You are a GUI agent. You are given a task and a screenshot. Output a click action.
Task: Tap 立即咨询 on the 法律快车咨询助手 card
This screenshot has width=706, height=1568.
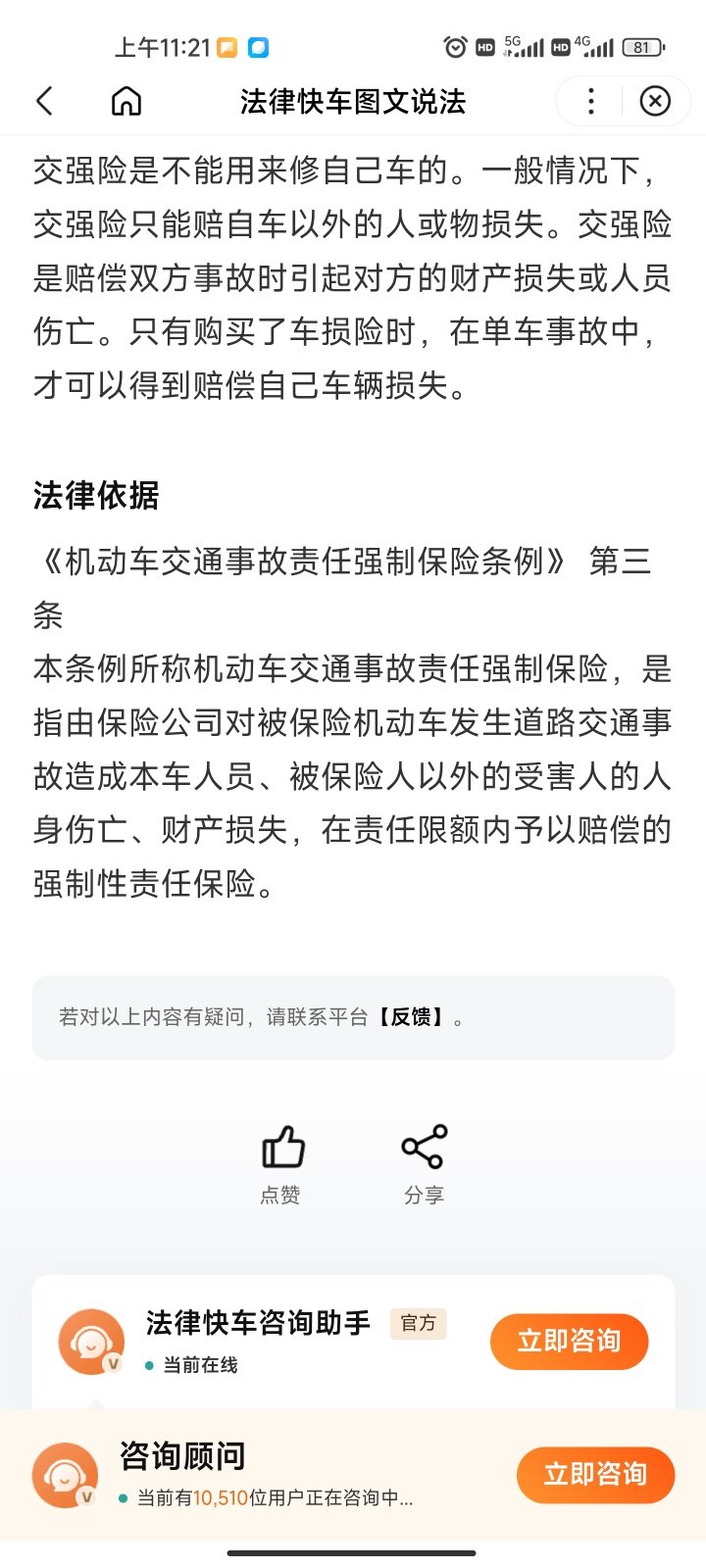click(569, 1342)
